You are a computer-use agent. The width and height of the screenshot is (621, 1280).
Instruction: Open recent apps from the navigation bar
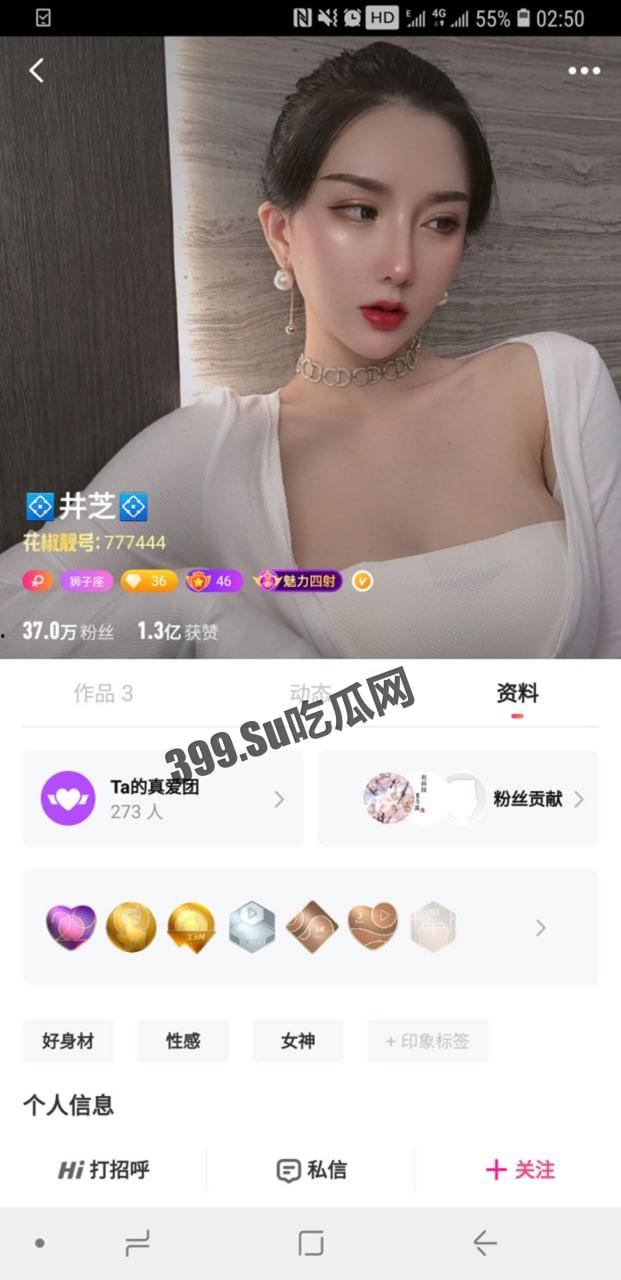point(137,1243)
